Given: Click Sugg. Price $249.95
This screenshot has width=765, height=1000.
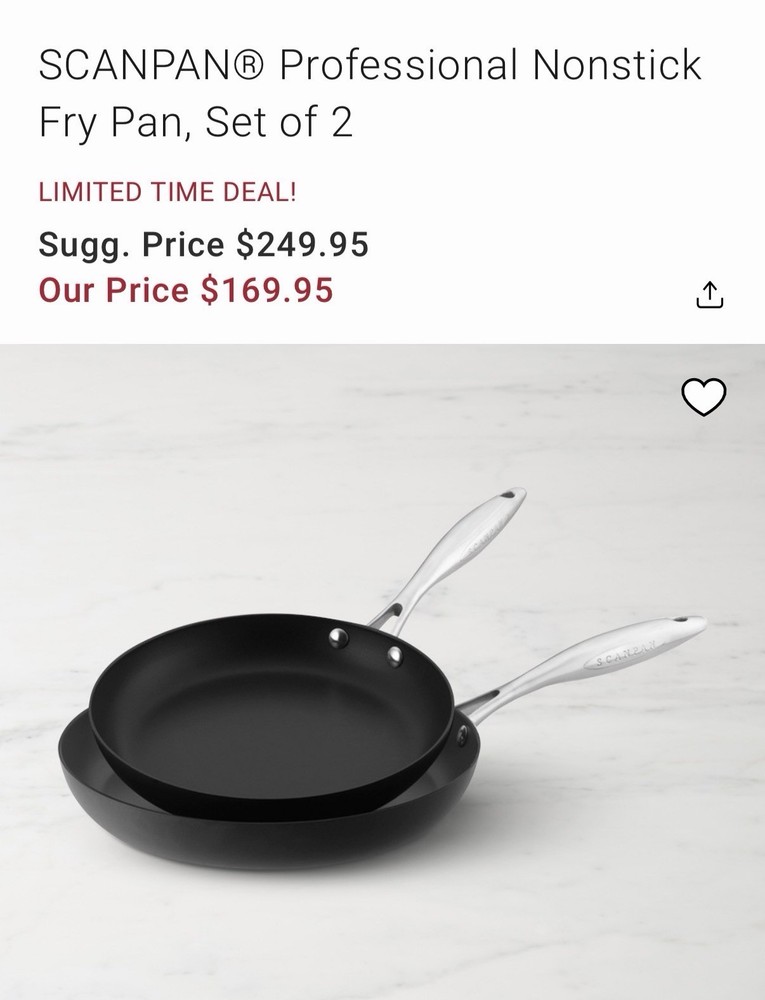Looking at the screenshot, I should (203, 242).
